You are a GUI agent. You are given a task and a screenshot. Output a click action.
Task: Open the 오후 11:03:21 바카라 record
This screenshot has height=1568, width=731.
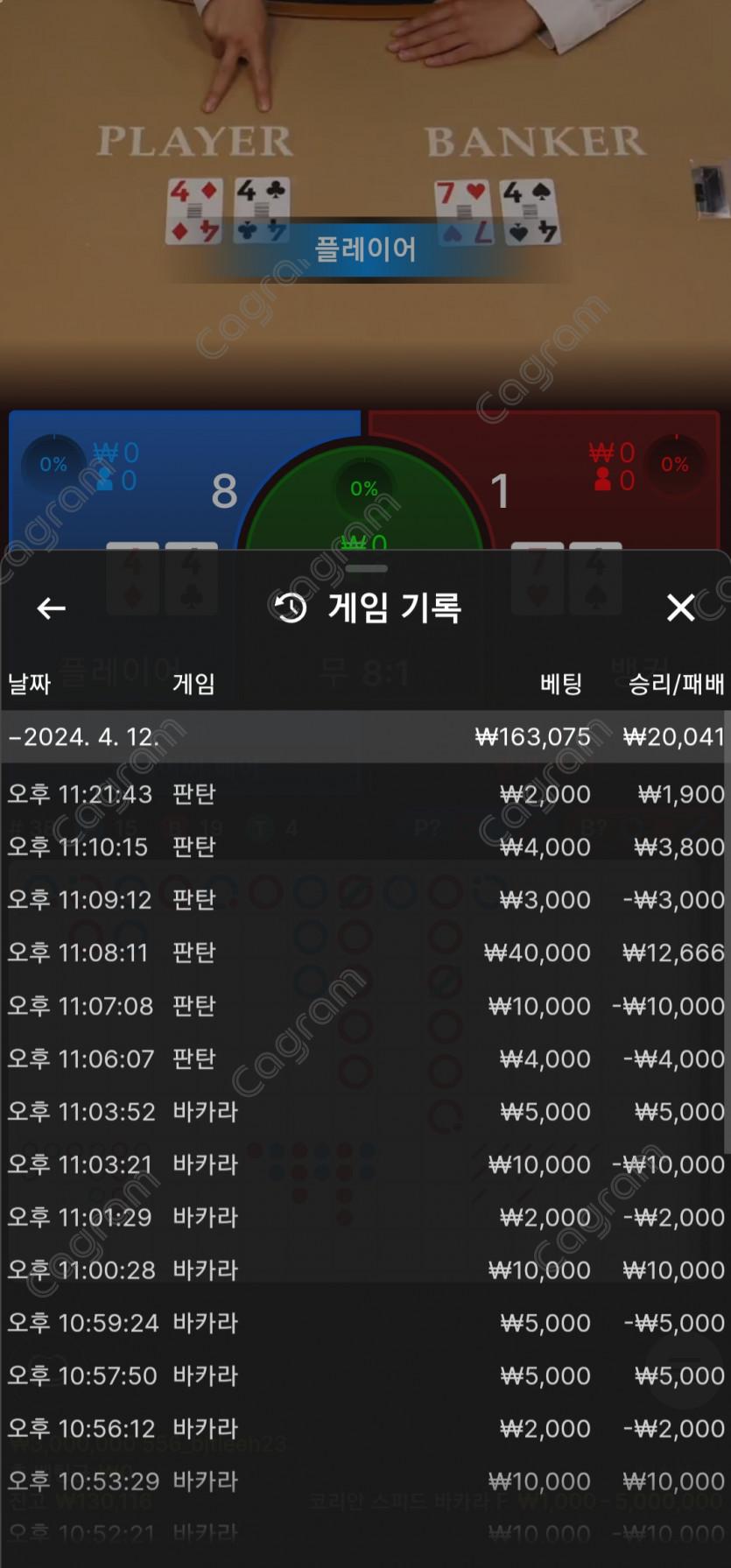[x=364, y=1164]
